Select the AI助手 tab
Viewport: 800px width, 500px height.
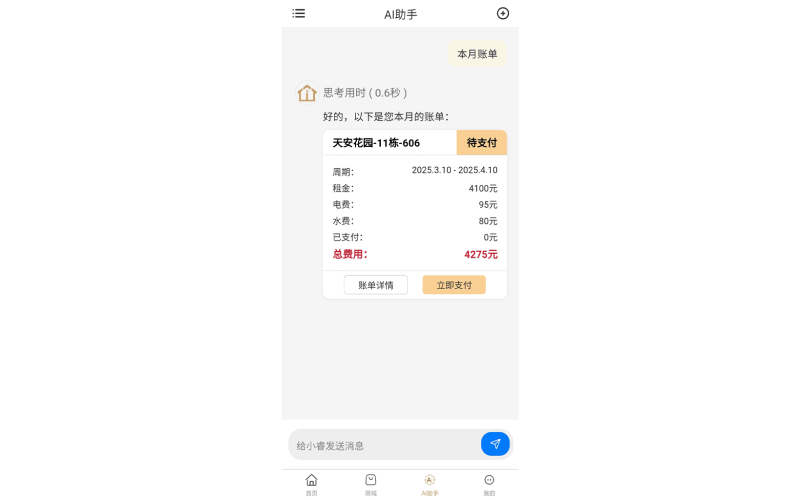tap(430, 484)
